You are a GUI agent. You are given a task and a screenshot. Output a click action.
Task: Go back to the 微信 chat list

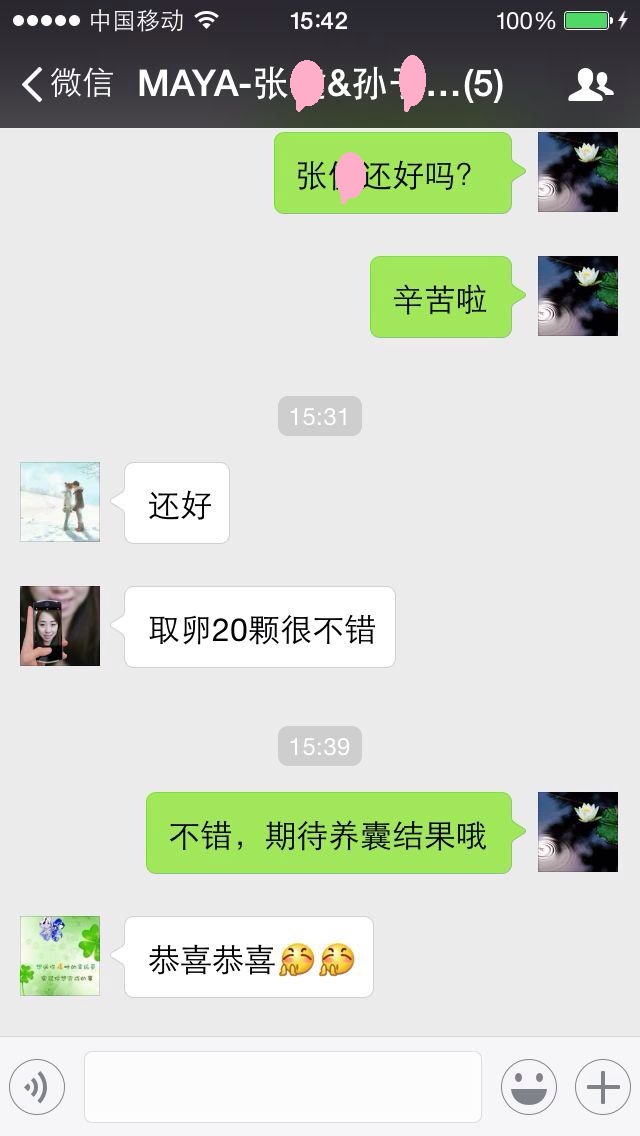click(x=66, y=85)
